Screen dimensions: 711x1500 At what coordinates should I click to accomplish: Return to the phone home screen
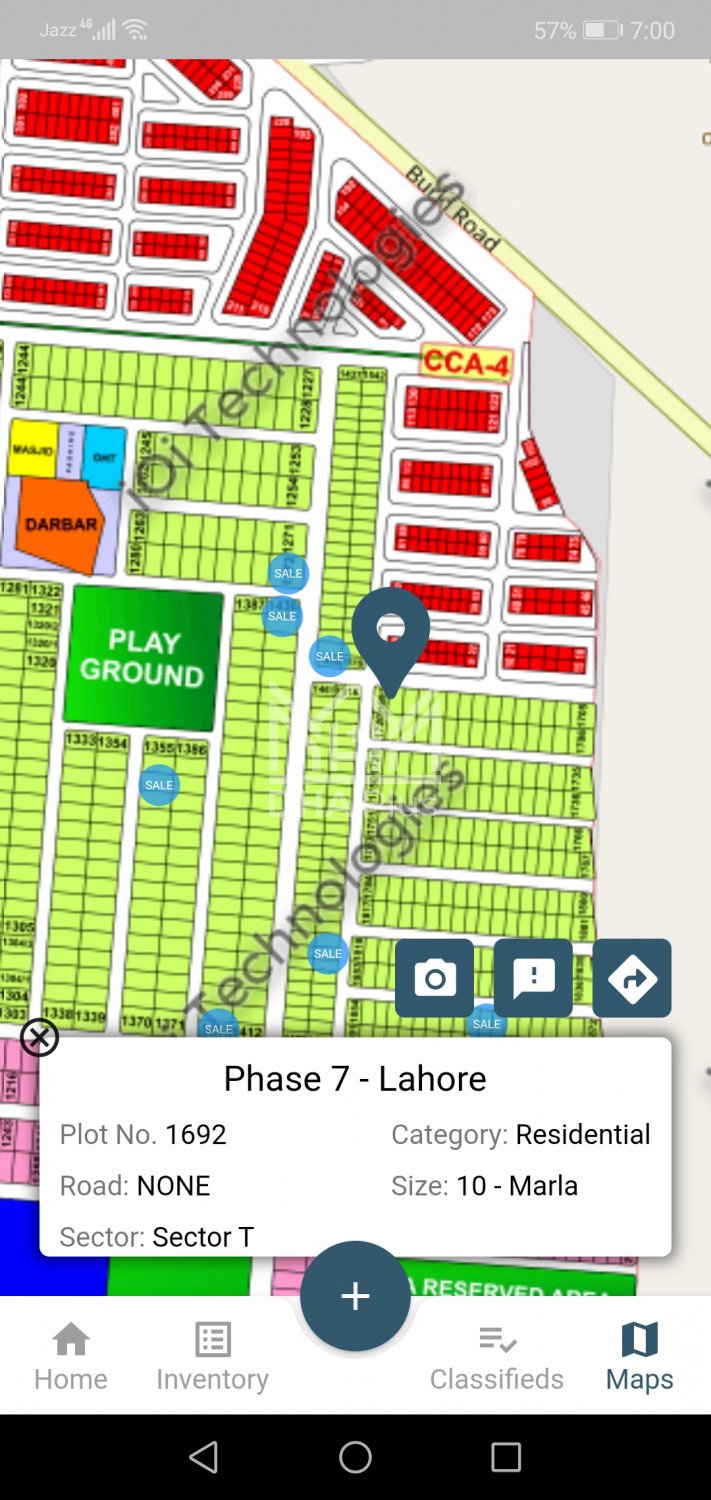355,1457
